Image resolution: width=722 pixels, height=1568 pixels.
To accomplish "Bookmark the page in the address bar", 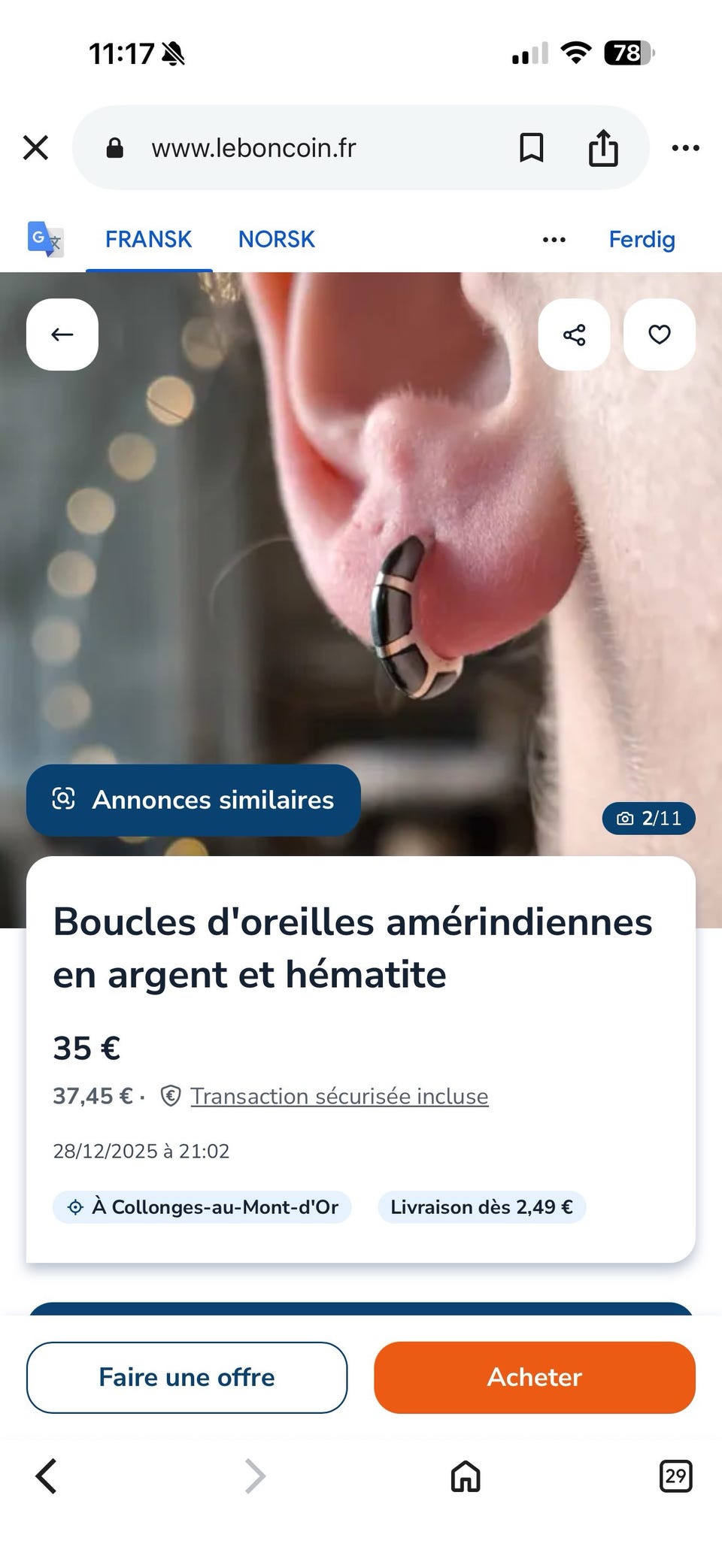I will [x=531, y=147].
